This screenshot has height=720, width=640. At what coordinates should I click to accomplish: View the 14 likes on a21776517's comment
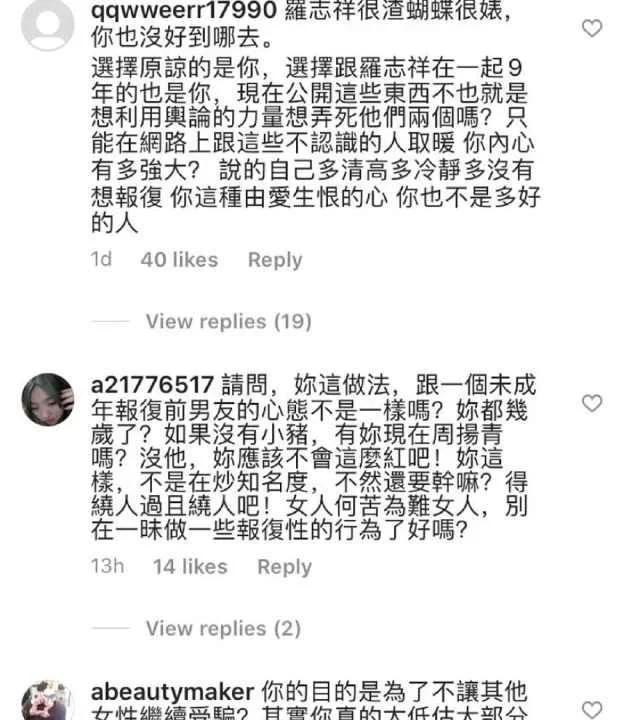click(190, 567)
